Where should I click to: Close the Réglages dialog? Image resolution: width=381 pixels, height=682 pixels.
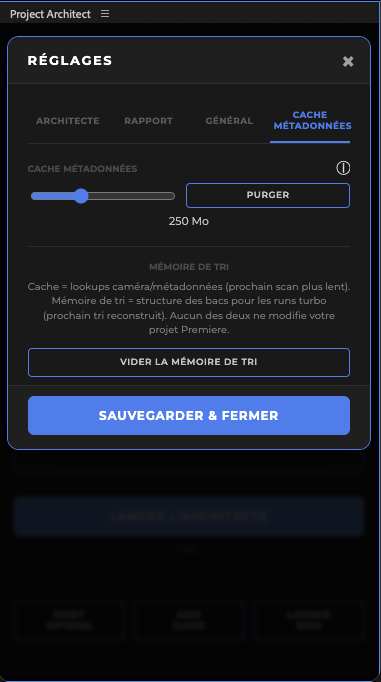point(348,61)
